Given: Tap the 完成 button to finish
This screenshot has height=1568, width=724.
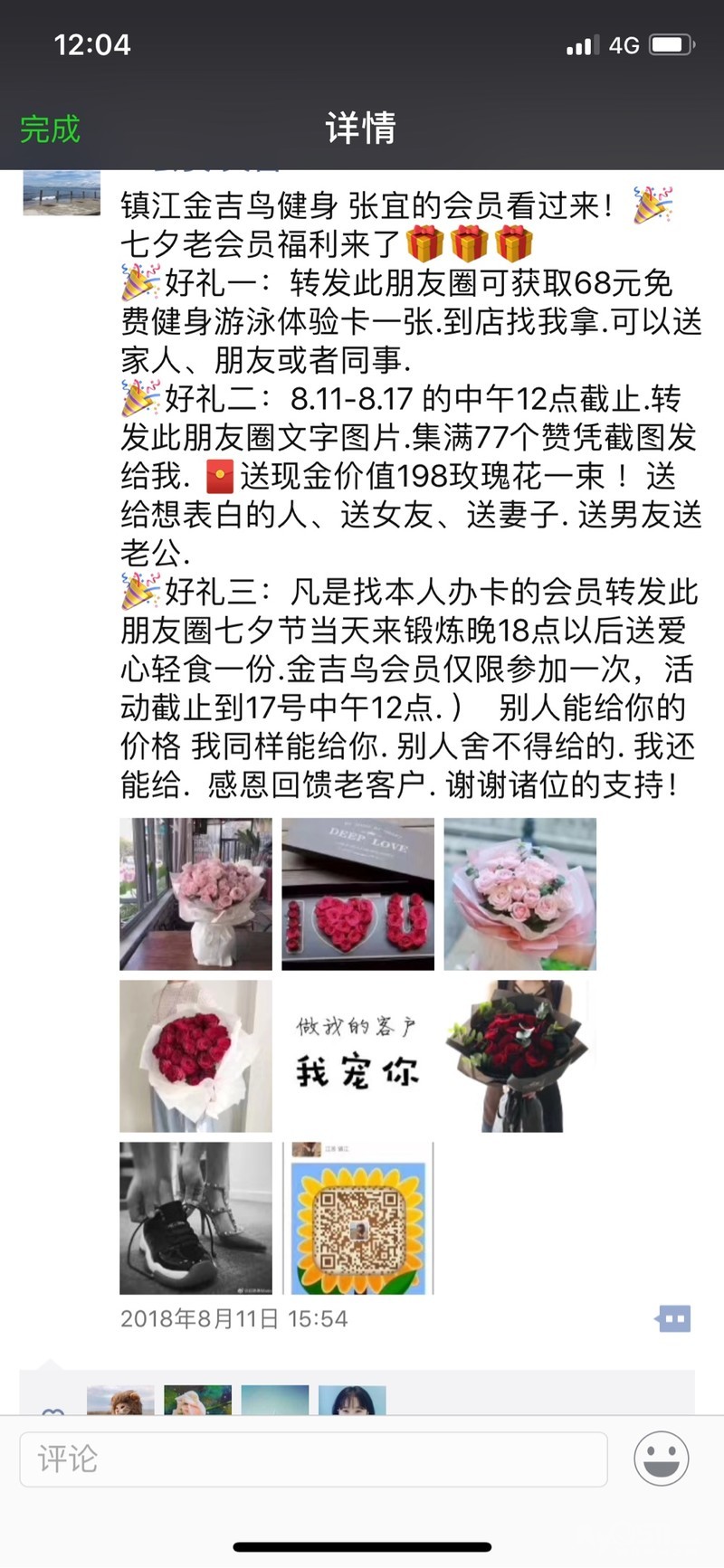Looking at the screenshot, I should coord(50,129).
